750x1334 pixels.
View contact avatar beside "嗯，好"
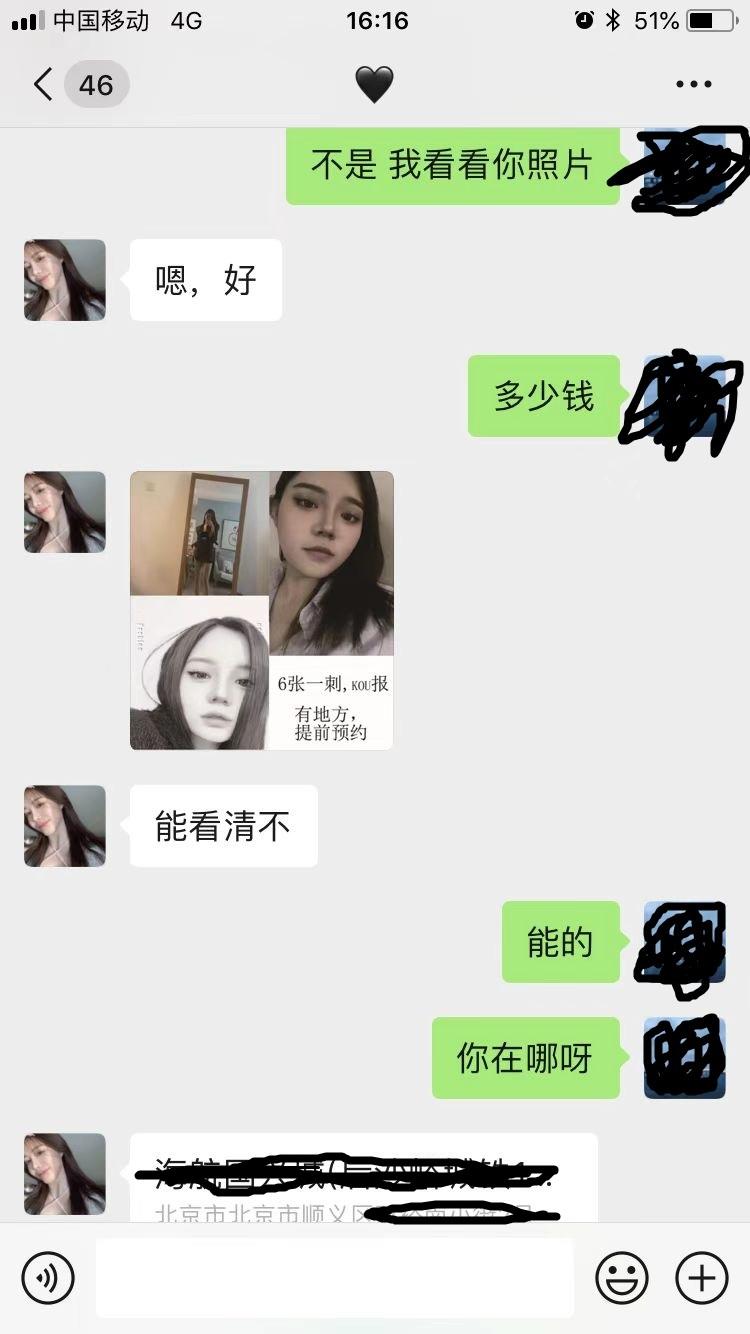coord(65,280)
